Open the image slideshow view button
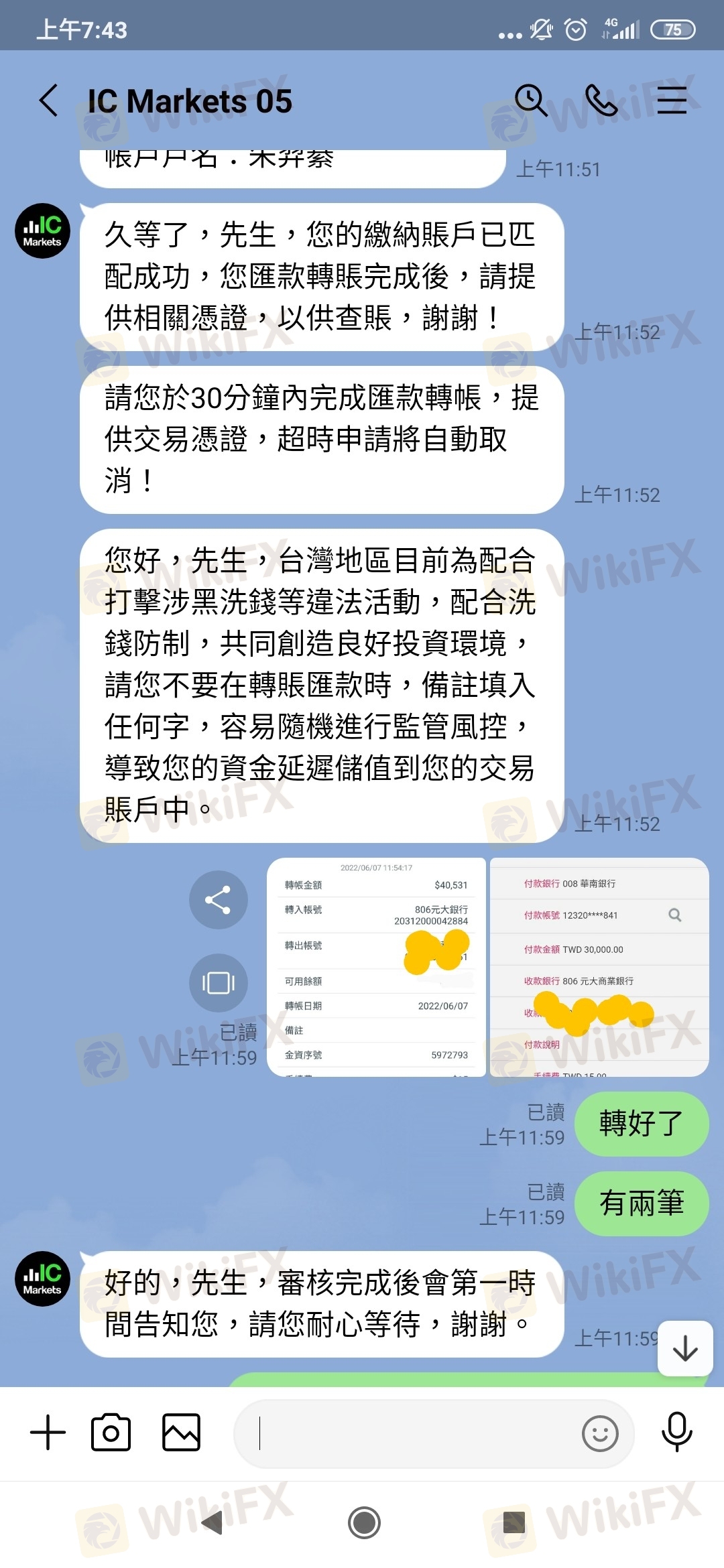This screenshot has height=1568, width=724. click(218, 982)
